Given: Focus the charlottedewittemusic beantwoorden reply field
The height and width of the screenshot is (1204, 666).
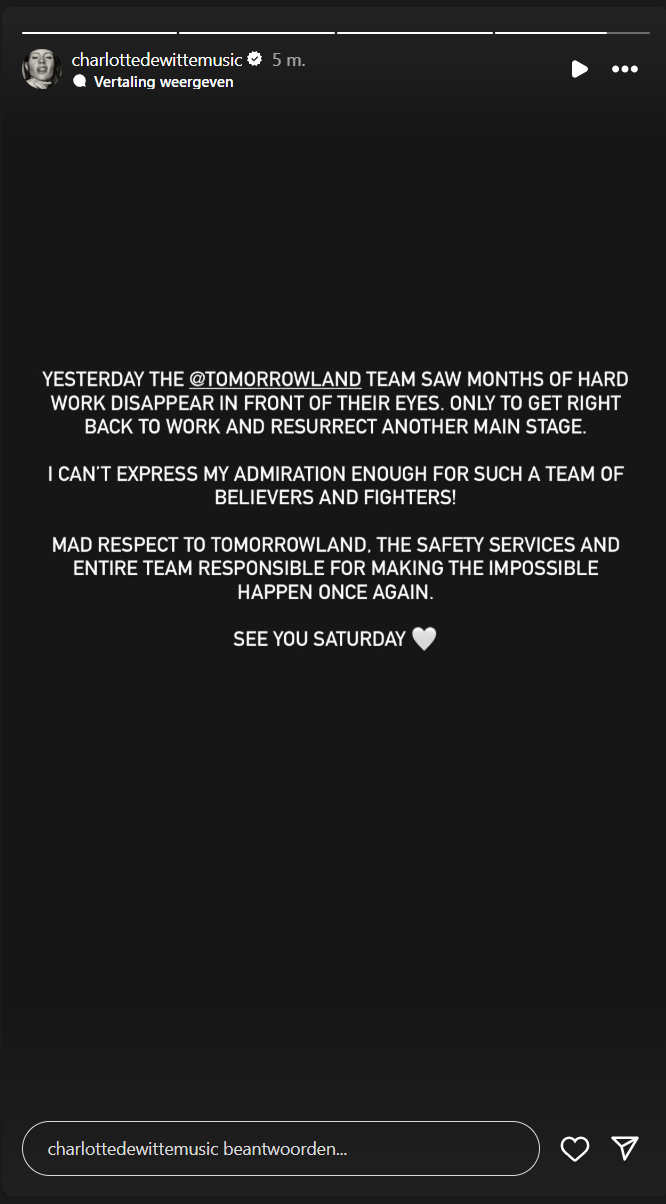Looking at the screenshot, I should pyautogui.click(x=280, y=1149).
